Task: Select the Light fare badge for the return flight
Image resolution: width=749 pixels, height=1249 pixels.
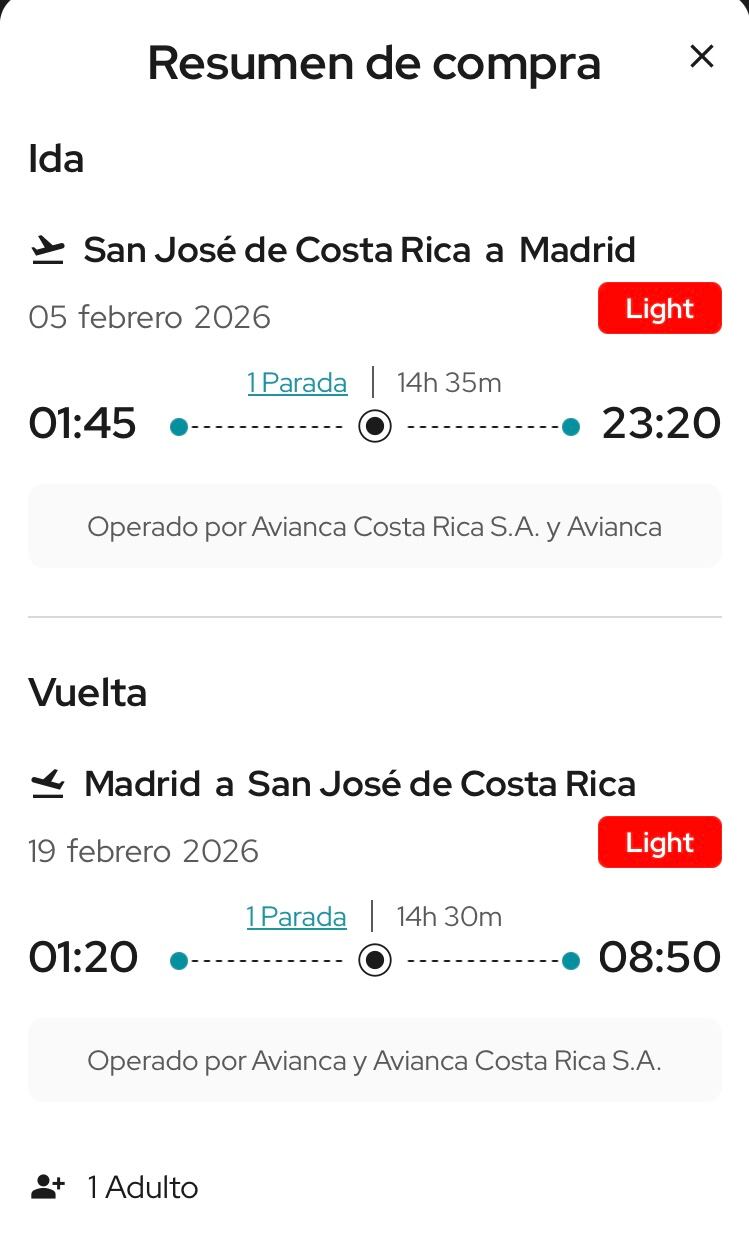Action: pyautogui.click(x=659, y=842)
